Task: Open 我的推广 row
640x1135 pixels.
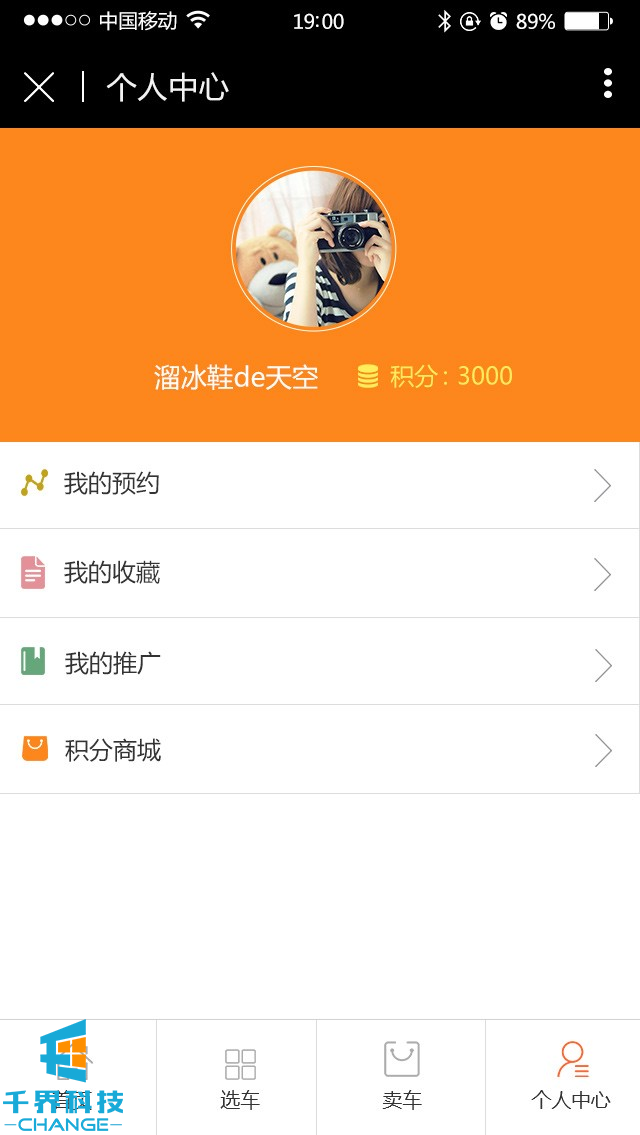Action: click(x=319, y=662)
